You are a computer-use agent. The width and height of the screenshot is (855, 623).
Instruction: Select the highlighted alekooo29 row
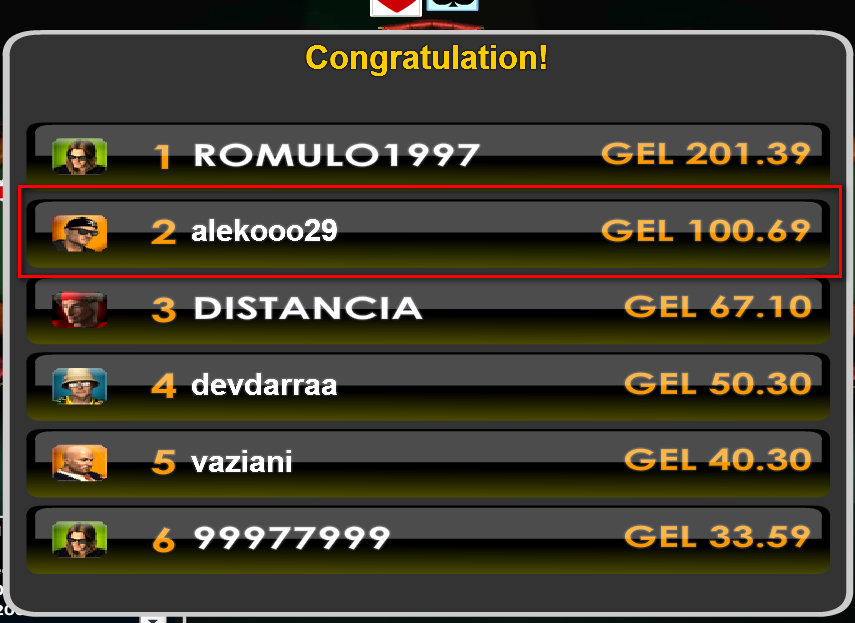428,232
